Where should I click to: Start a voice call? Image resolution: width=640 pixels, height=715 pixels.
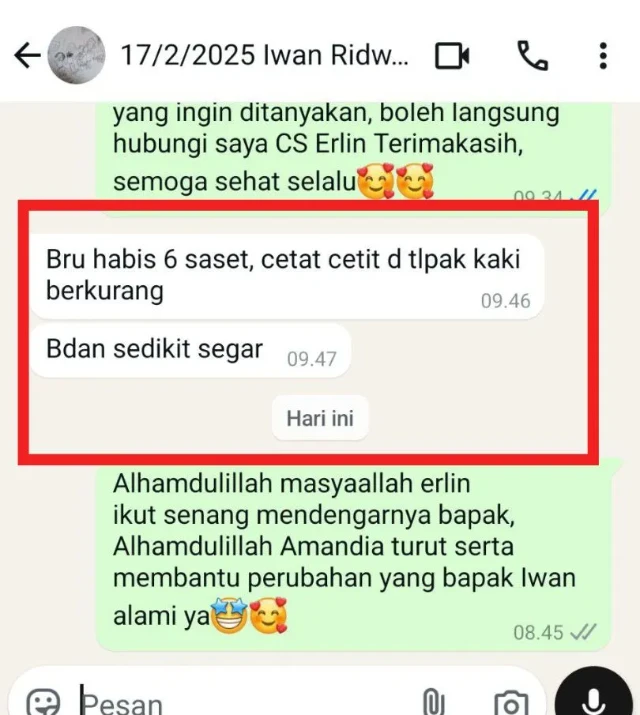532,56
